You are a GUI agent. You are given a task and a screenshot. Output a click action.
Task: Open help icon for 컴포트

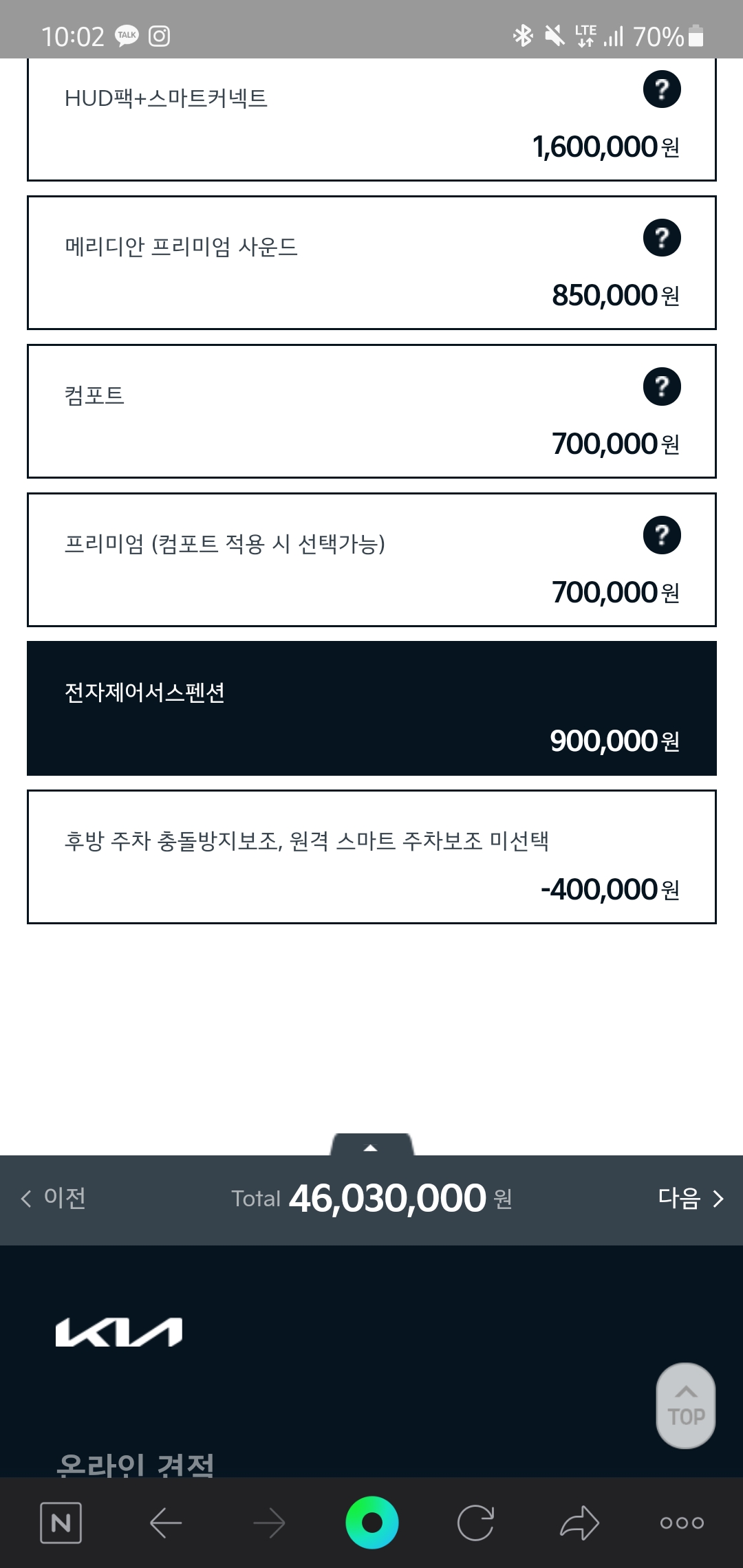[662, 386]
